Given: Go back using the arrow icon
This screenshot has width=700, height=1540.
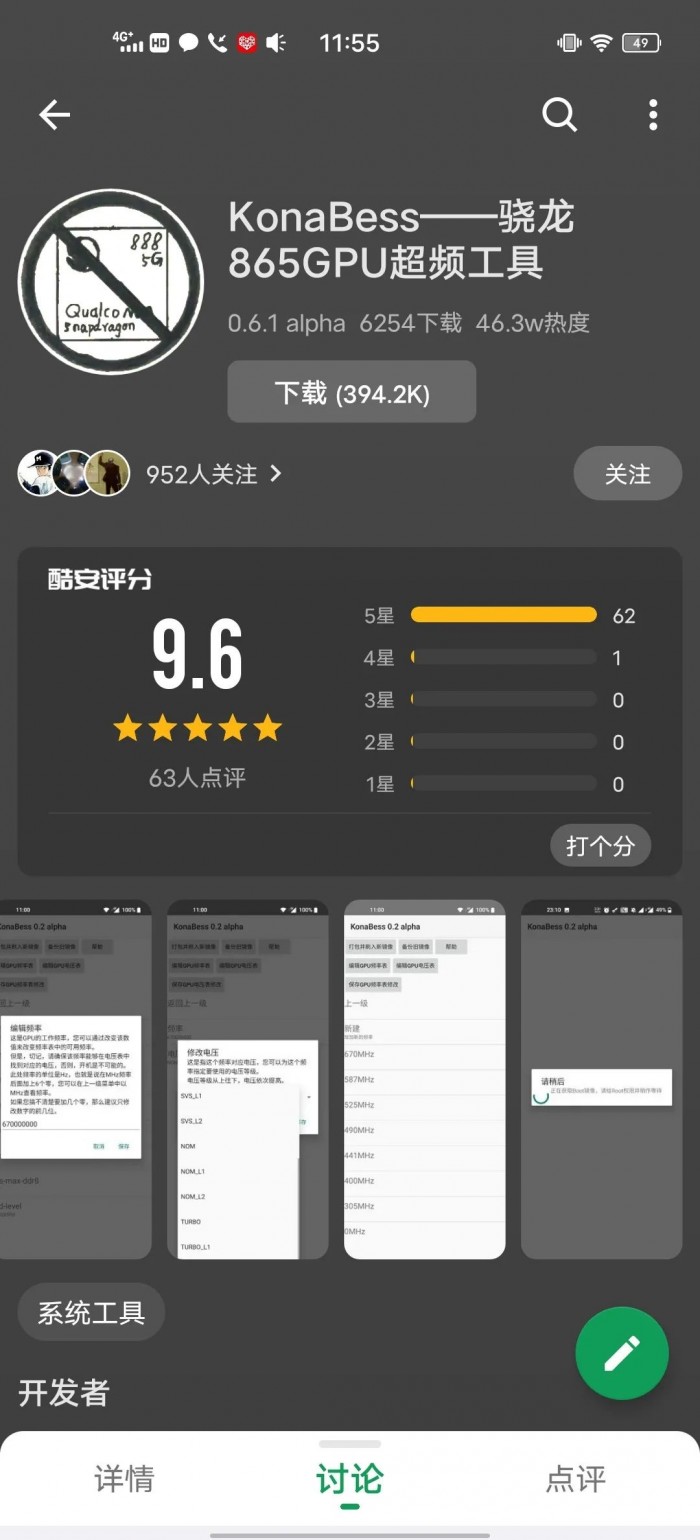Looking at the screenshot, I should (x=55, y=115).
